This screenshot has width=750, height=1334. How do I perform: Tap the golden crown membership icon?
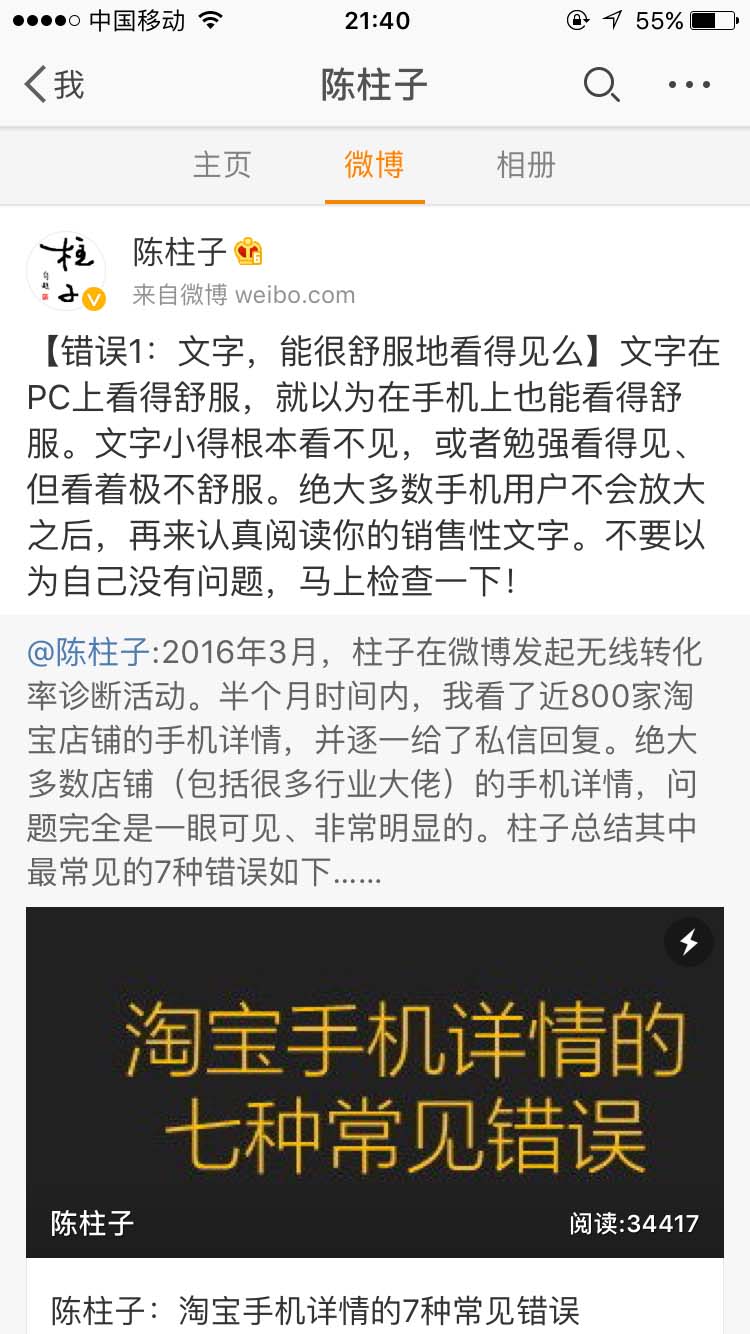click(247, 253)
